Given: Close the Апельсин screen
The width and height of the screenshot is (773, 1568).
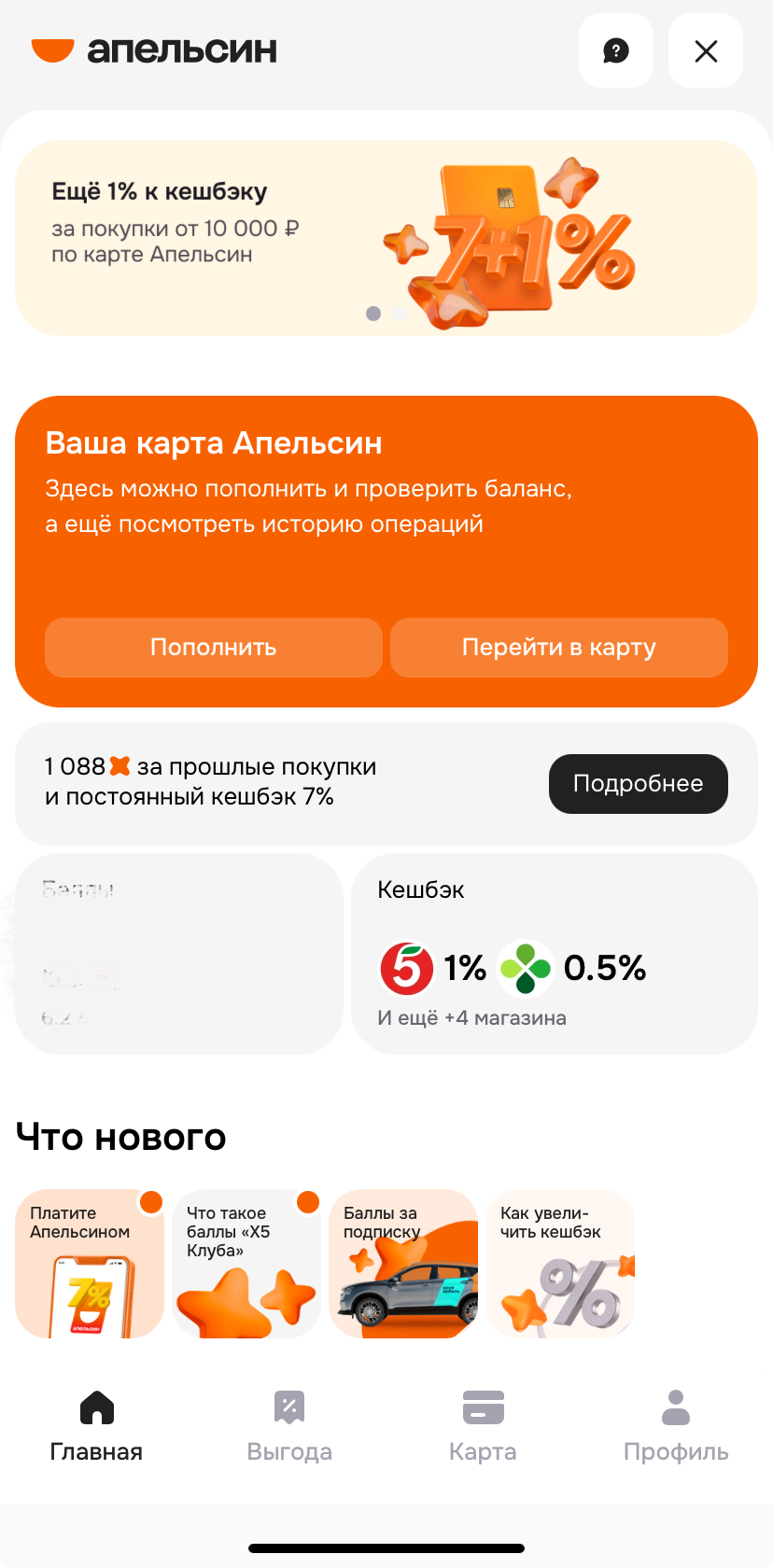Looking at the screenshot, I should (x=706, y=50).
